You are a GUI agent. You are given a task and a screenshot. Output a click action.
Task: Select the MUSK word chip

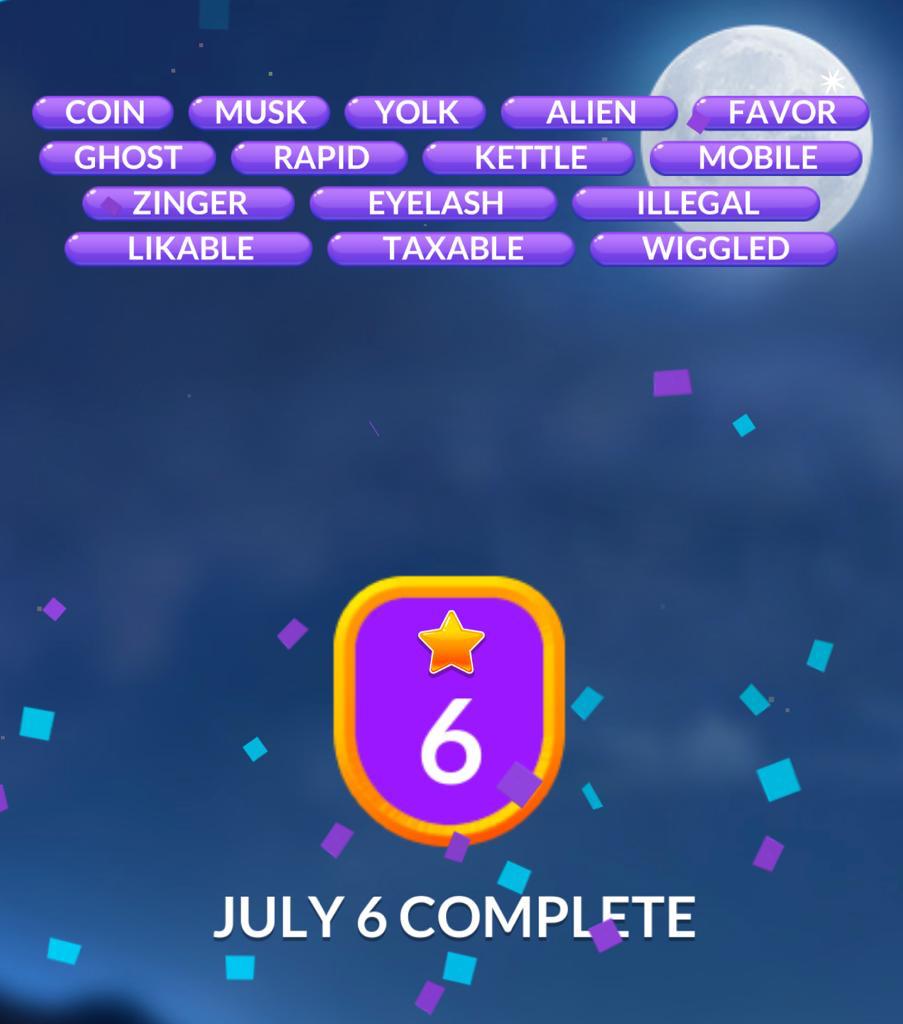pos(259,112)
